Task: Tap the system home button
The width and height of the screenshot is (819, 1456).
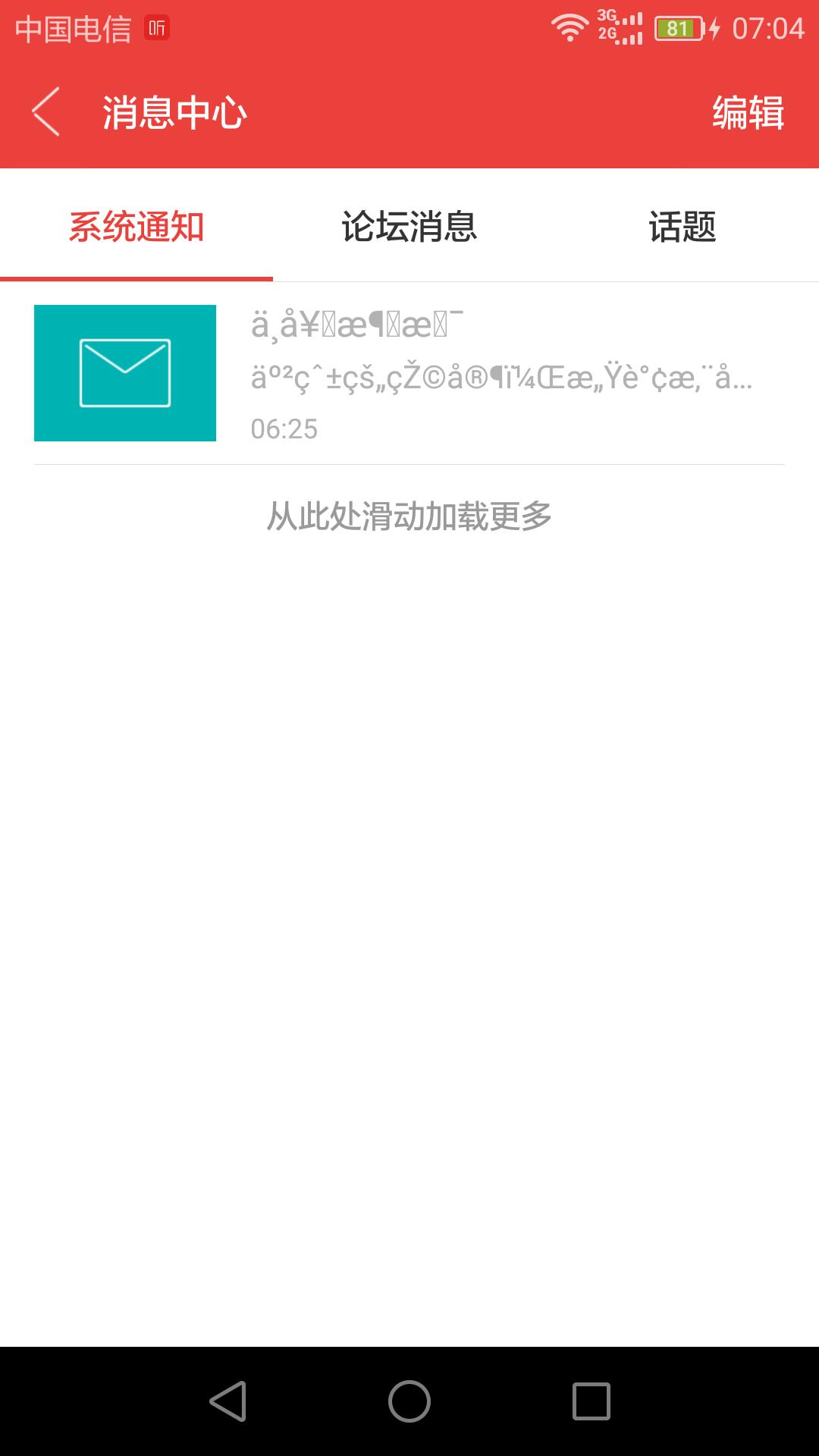Action: pos(409,1401)
